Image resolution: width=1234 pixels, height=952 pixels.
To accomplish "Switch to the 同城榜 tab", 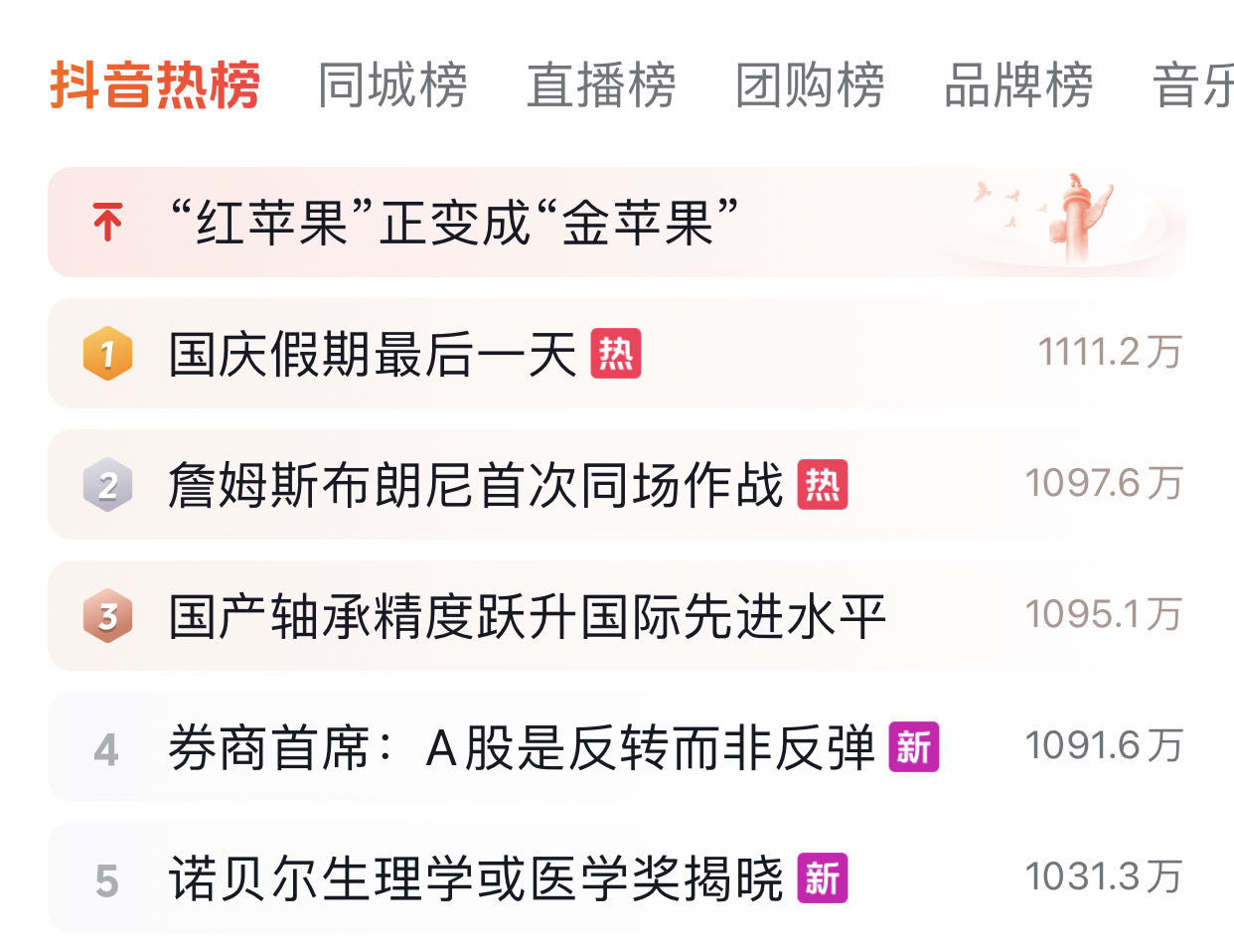I will [x=392, y=84].
